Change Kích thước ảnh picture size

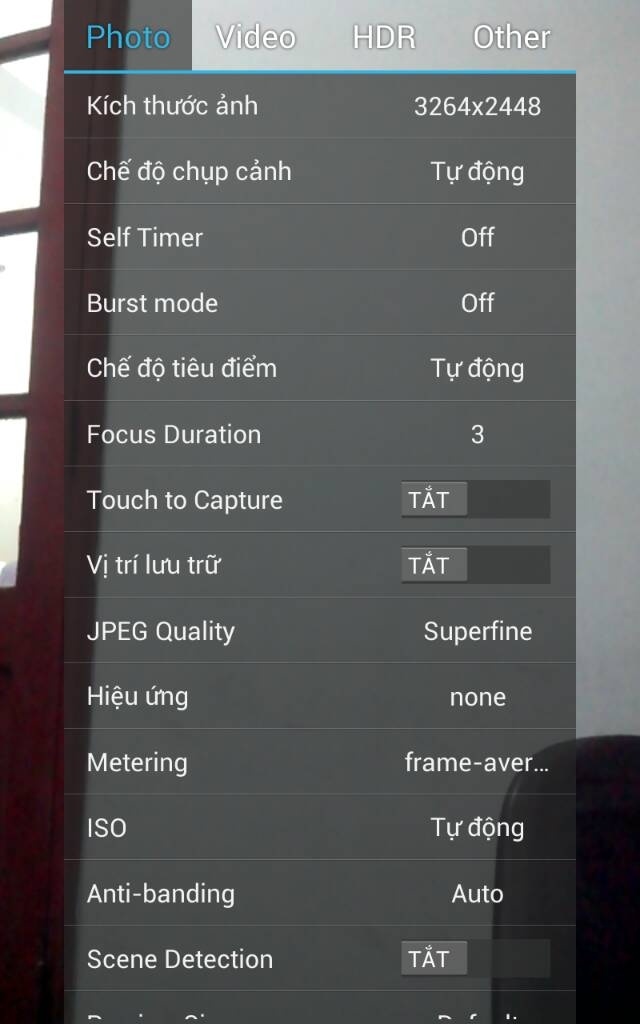click(x=320, y=106)
